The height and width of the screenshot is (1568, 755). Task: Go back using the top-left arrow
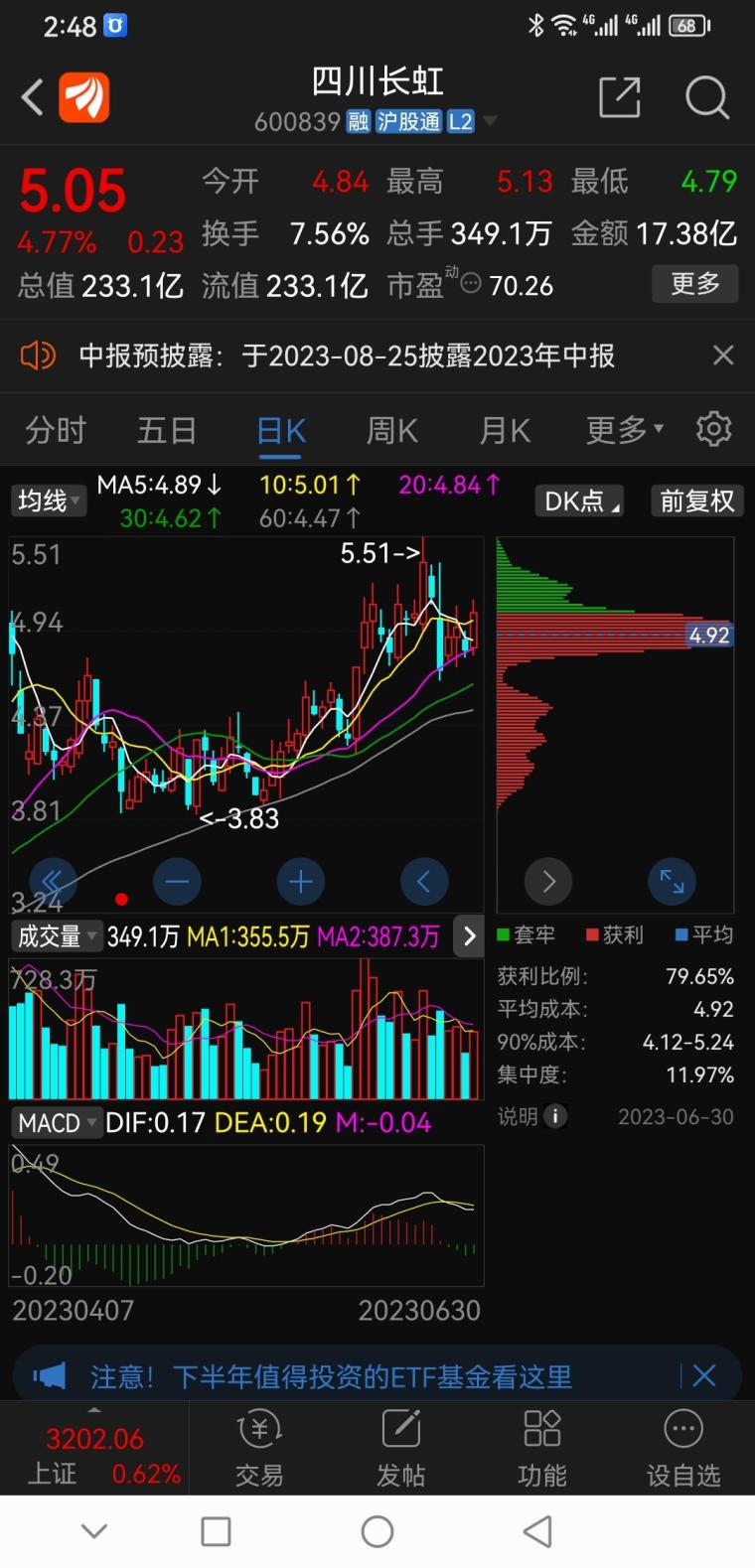pos(33,97)
